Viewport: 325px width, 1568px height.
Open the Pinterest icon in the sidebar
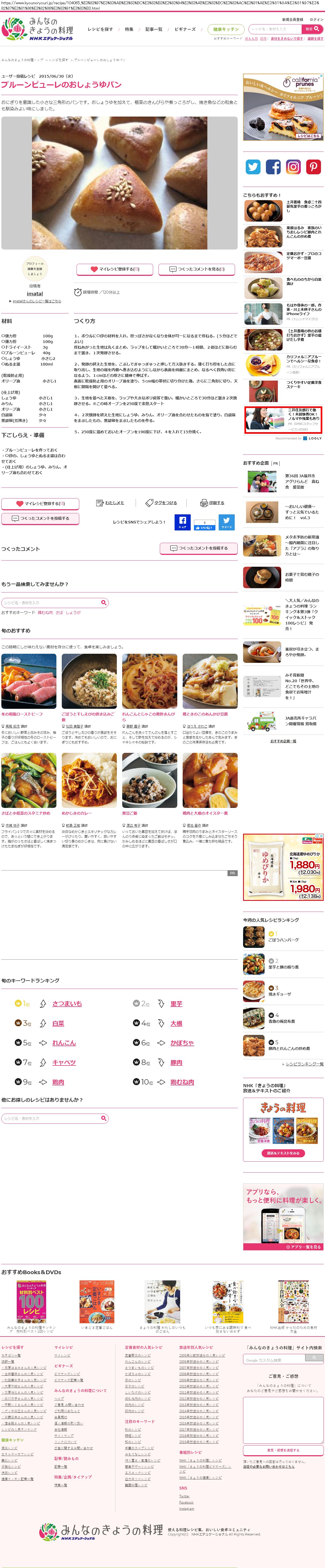pos(313,167)
